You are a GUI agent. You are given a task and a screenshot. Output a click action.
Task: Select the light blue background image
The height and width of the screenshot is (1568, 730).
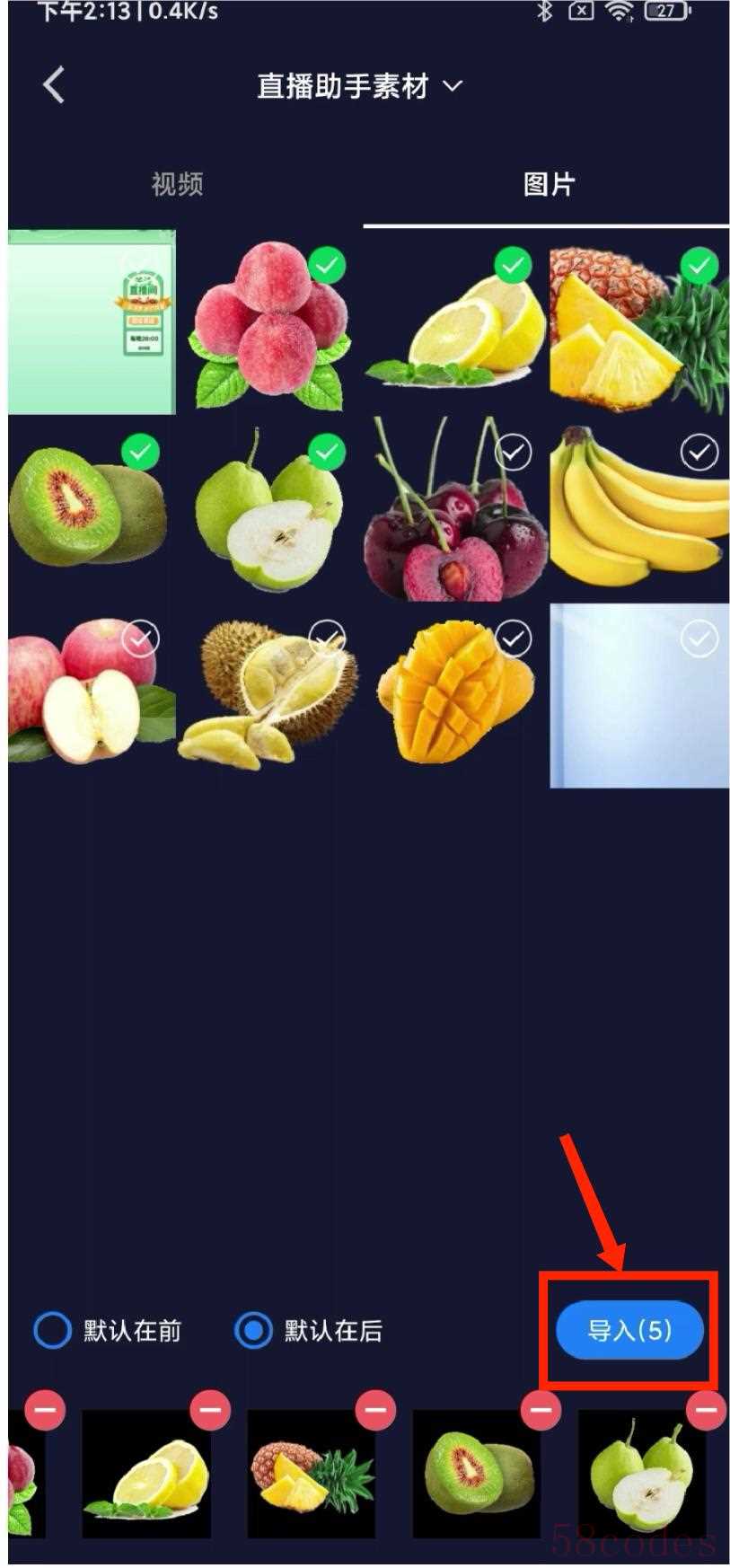699,639
